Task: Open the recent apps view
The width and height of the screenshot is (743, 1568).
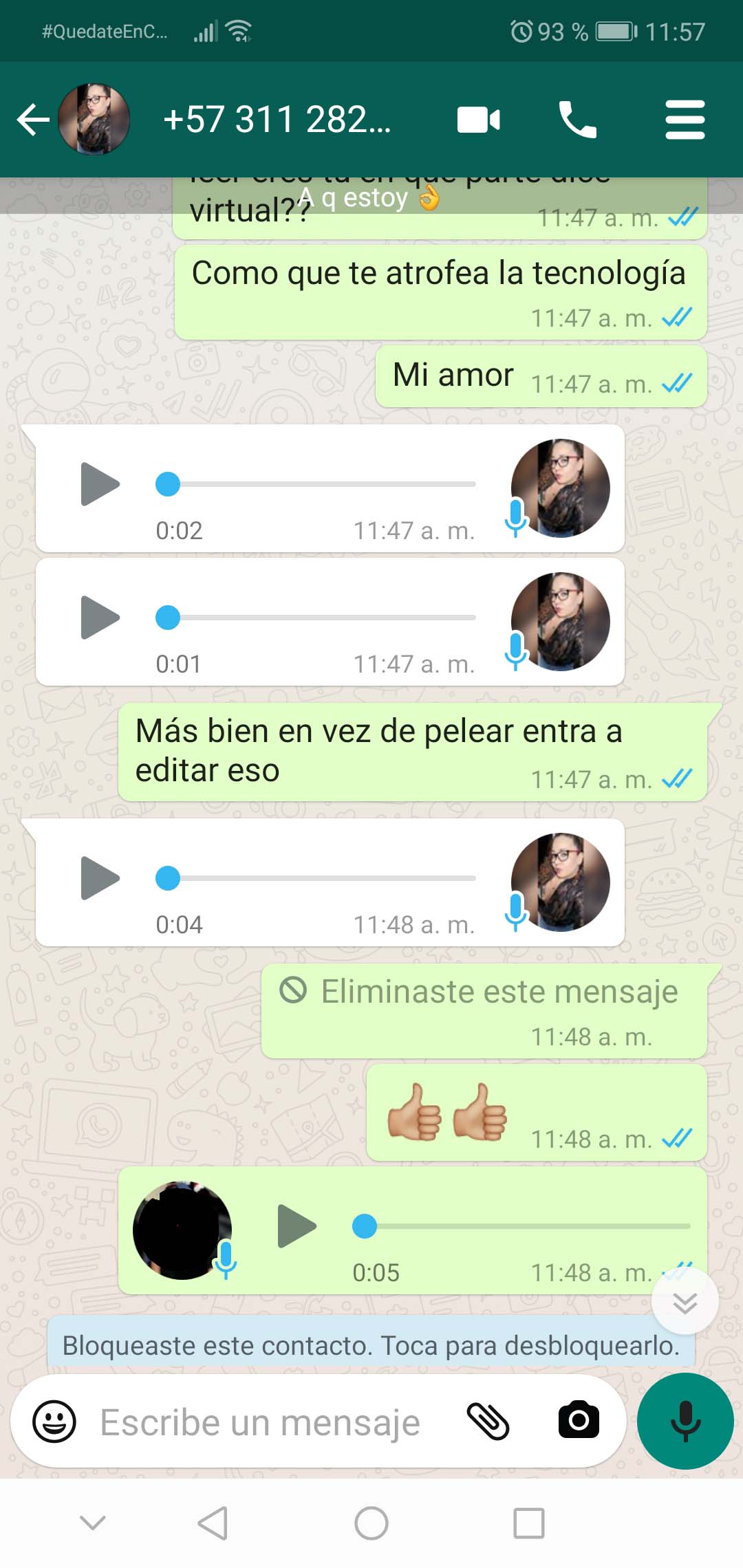Action: tap(529, 1523)
